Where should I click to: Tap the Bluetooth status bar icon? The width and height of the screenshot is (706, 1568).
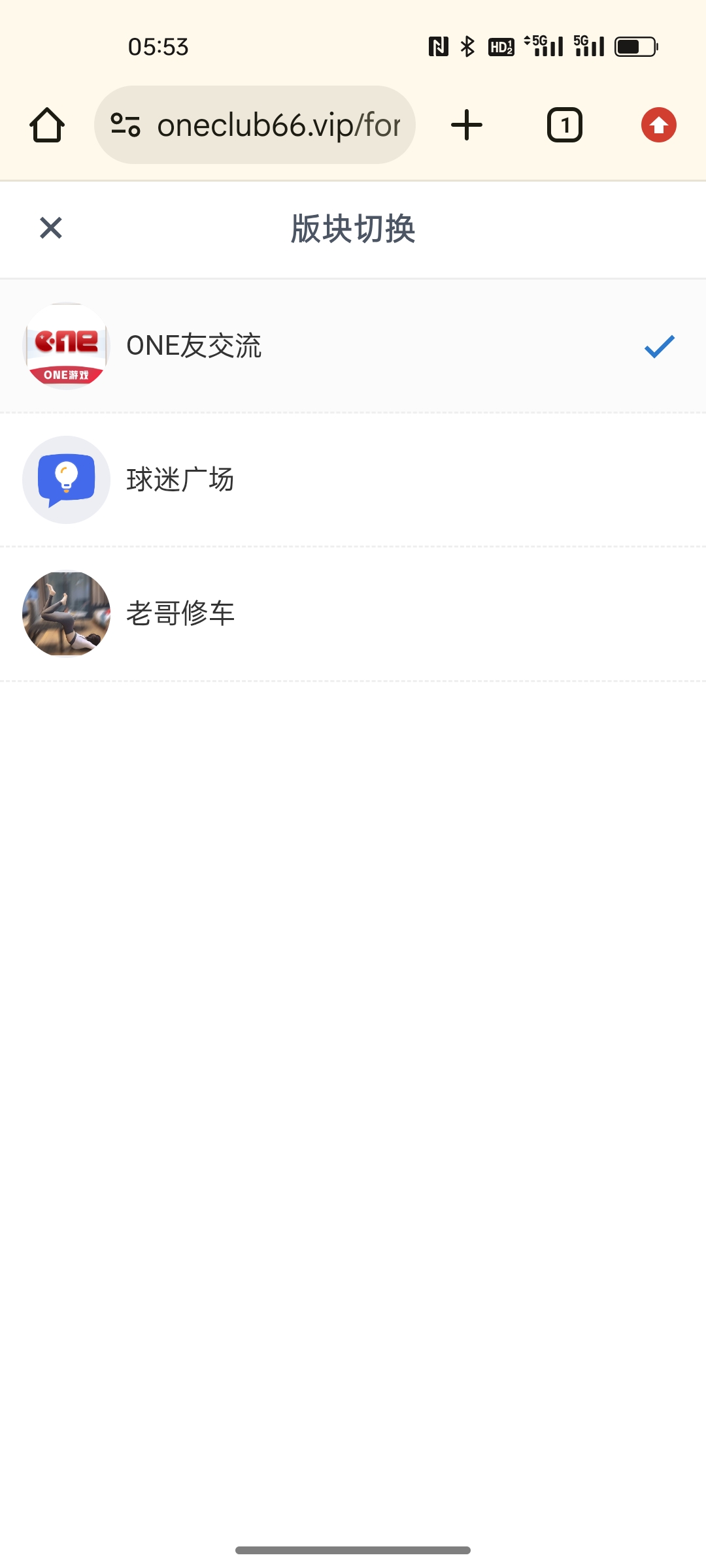[467, 44]
